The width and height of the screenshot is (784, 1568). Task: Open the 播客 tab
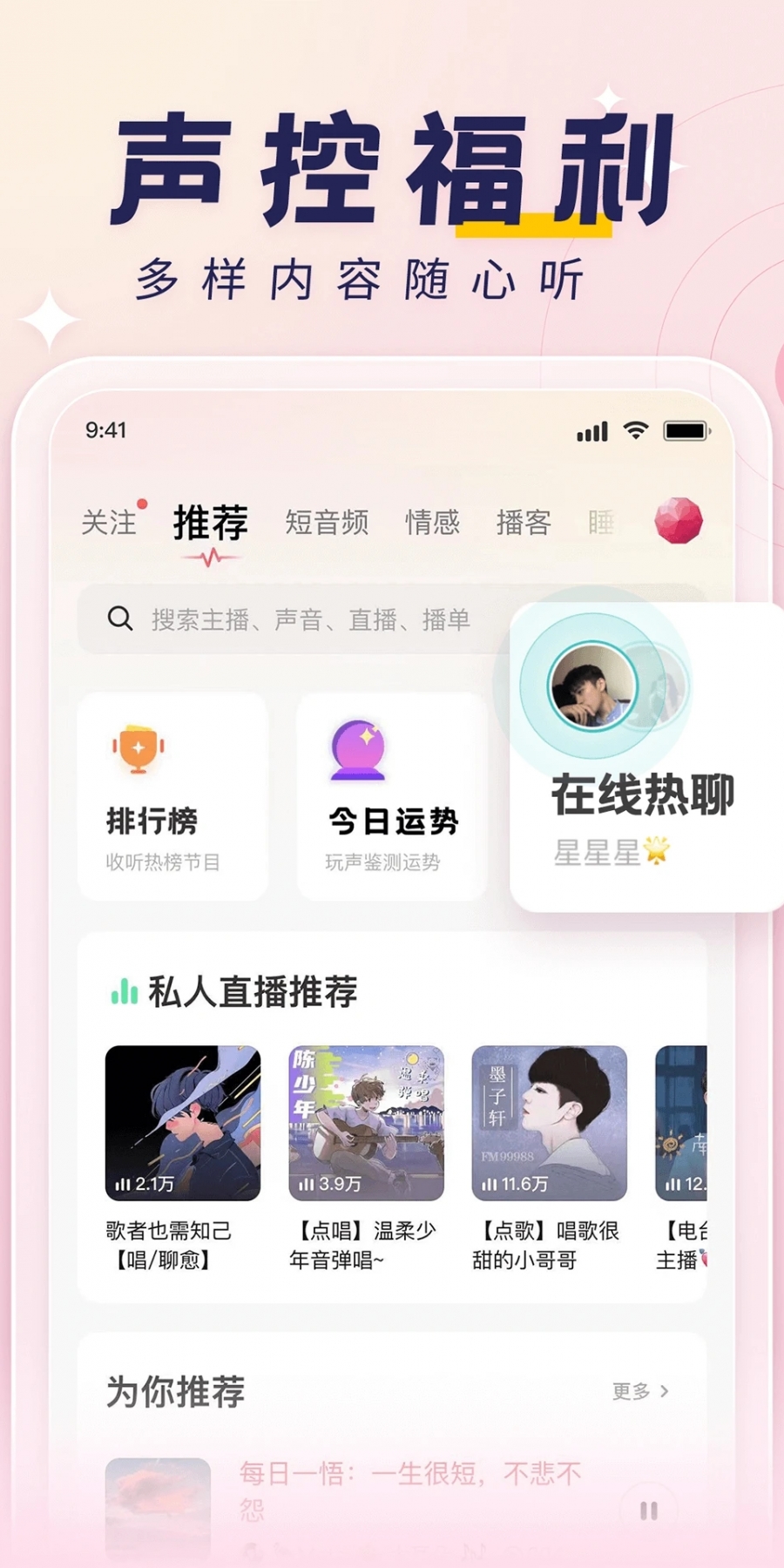tap(524, 520)
